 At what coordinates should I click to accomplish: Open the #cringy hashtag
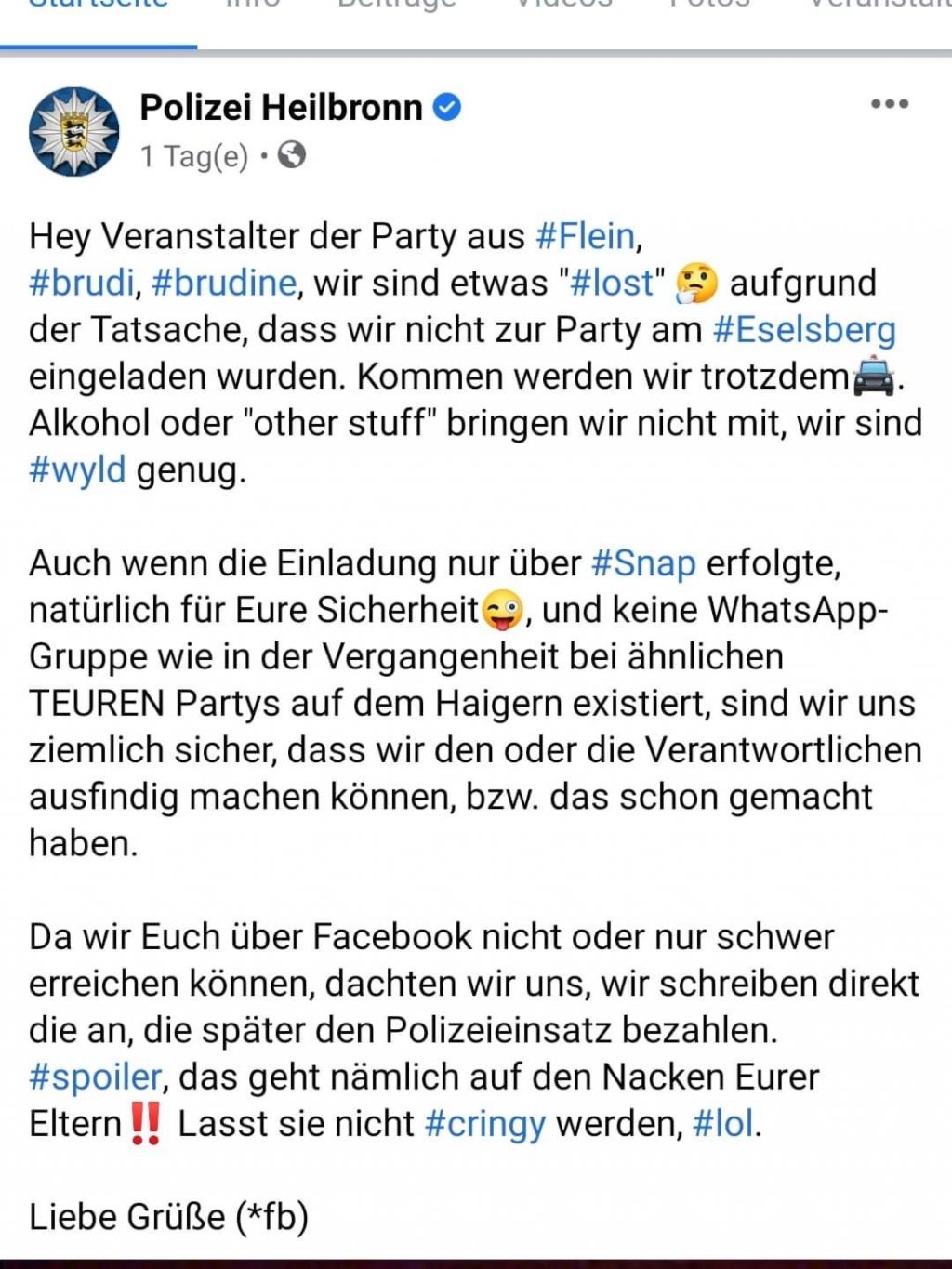(484, 1124)
